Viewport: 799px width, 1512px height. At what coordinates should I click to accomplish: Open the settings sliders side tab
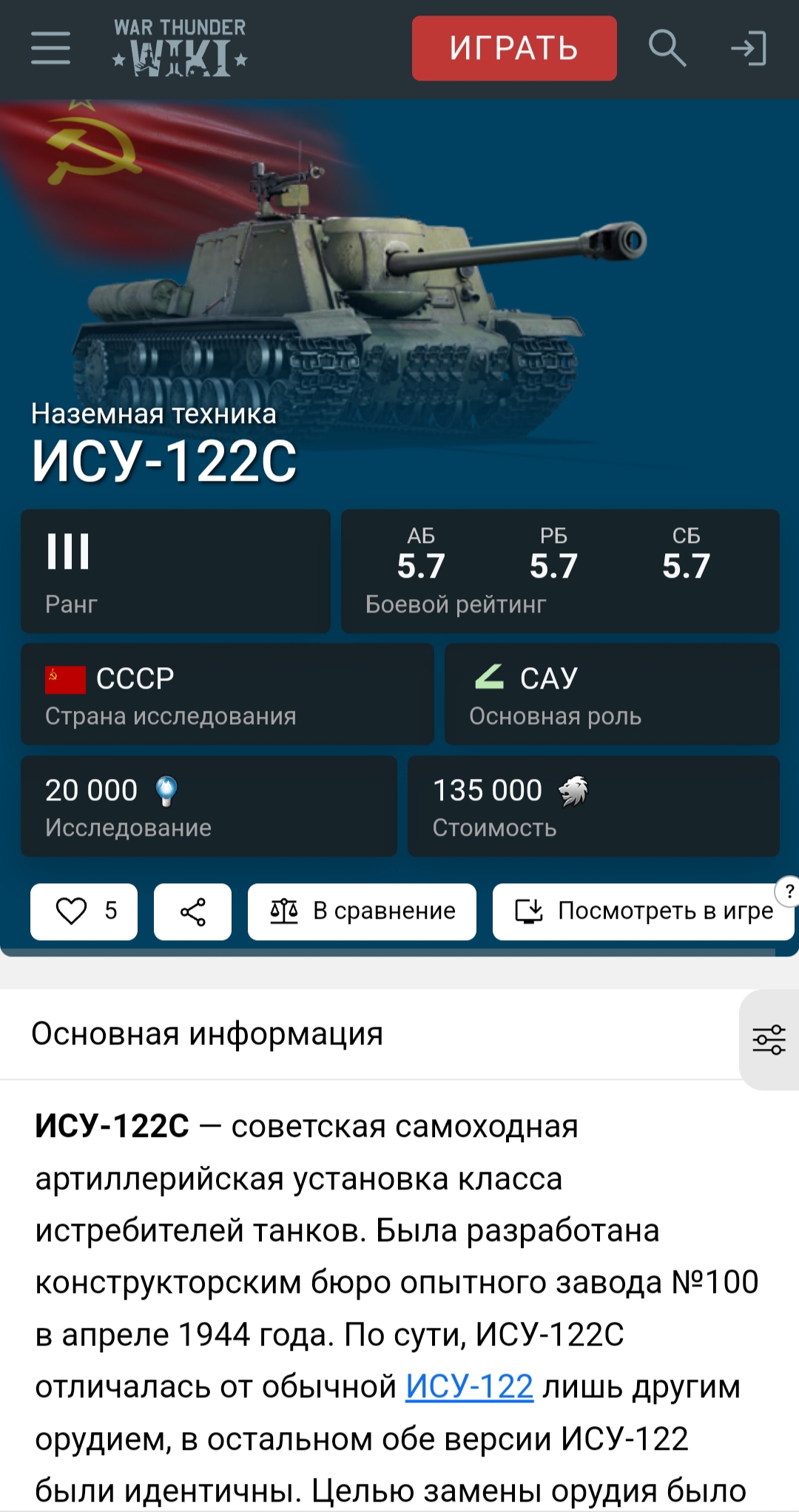(769, 1039)
